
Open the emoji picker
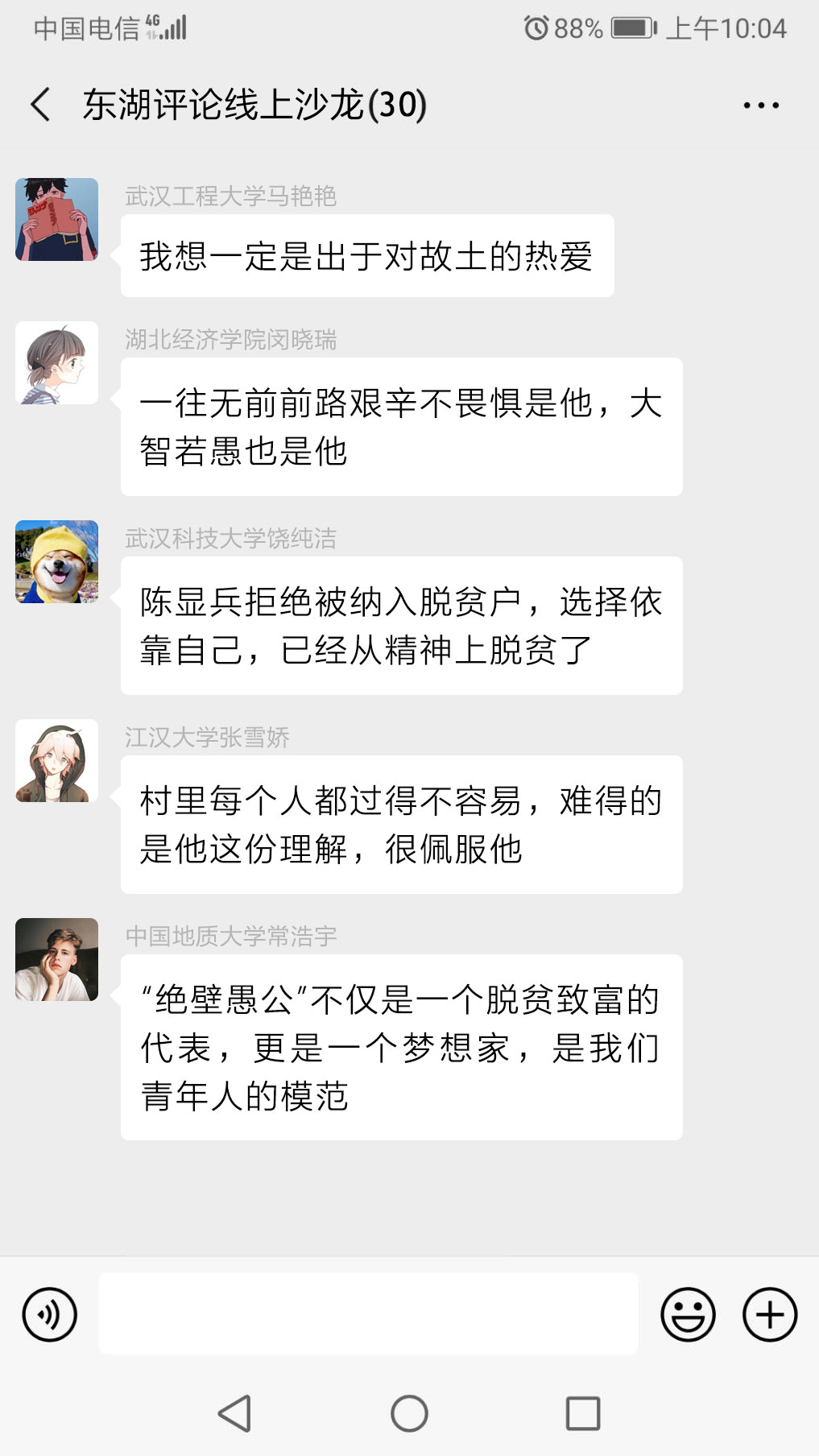[x=688, y=1314]
